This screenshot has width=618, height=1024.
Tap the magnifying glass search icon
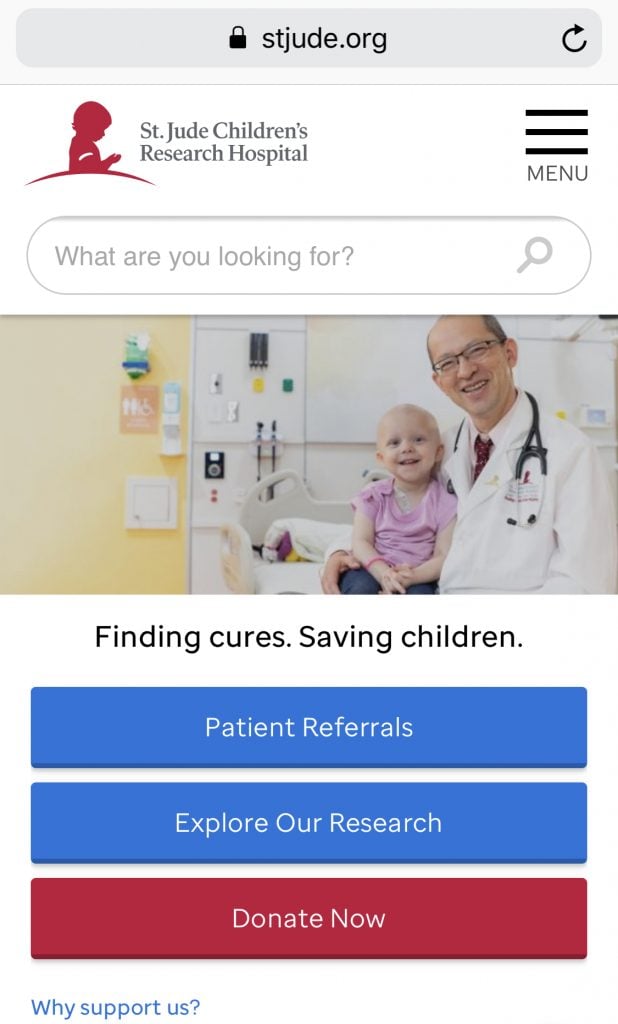tap(535, 256)
